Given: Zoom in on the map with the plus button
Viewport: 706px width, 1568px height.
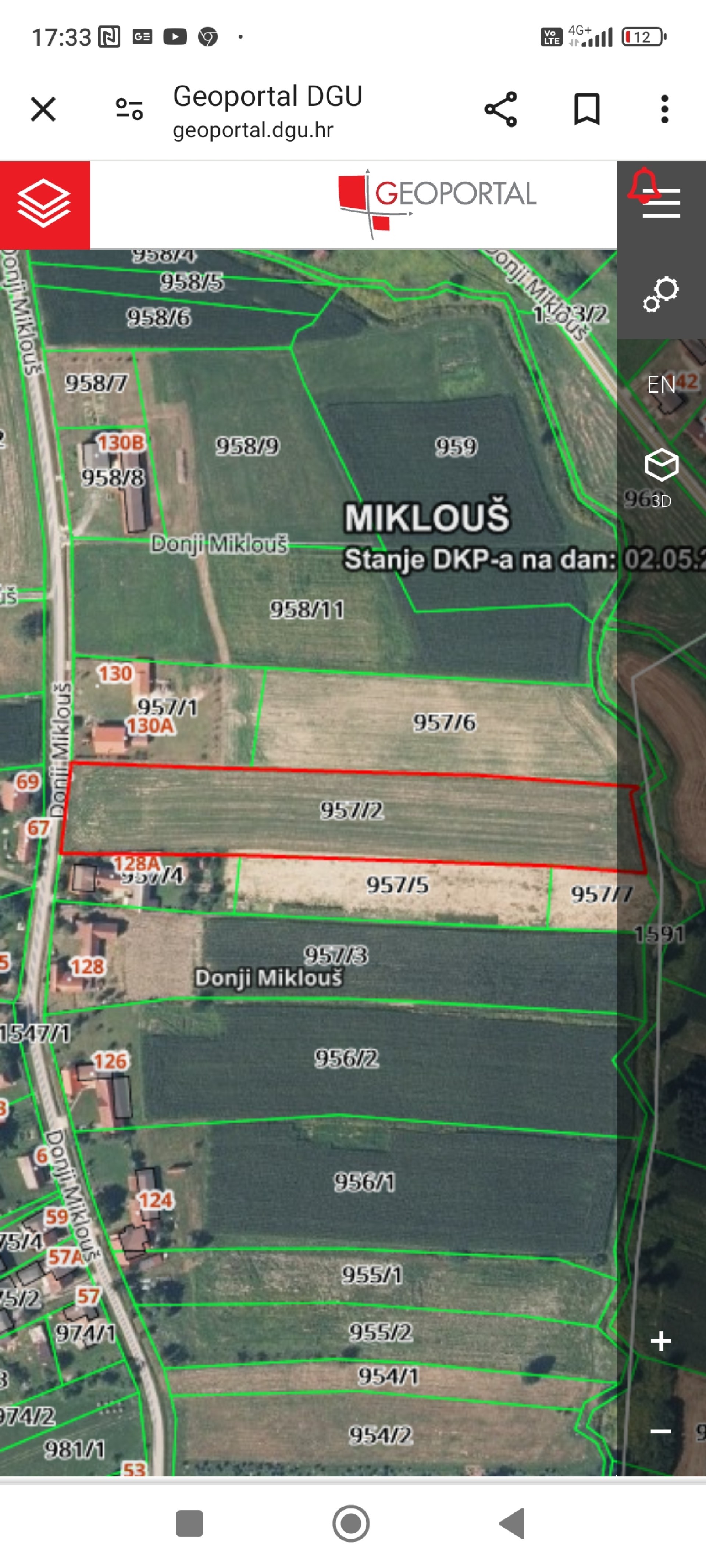Looking at the screenshot, I should coord(661,1342).
